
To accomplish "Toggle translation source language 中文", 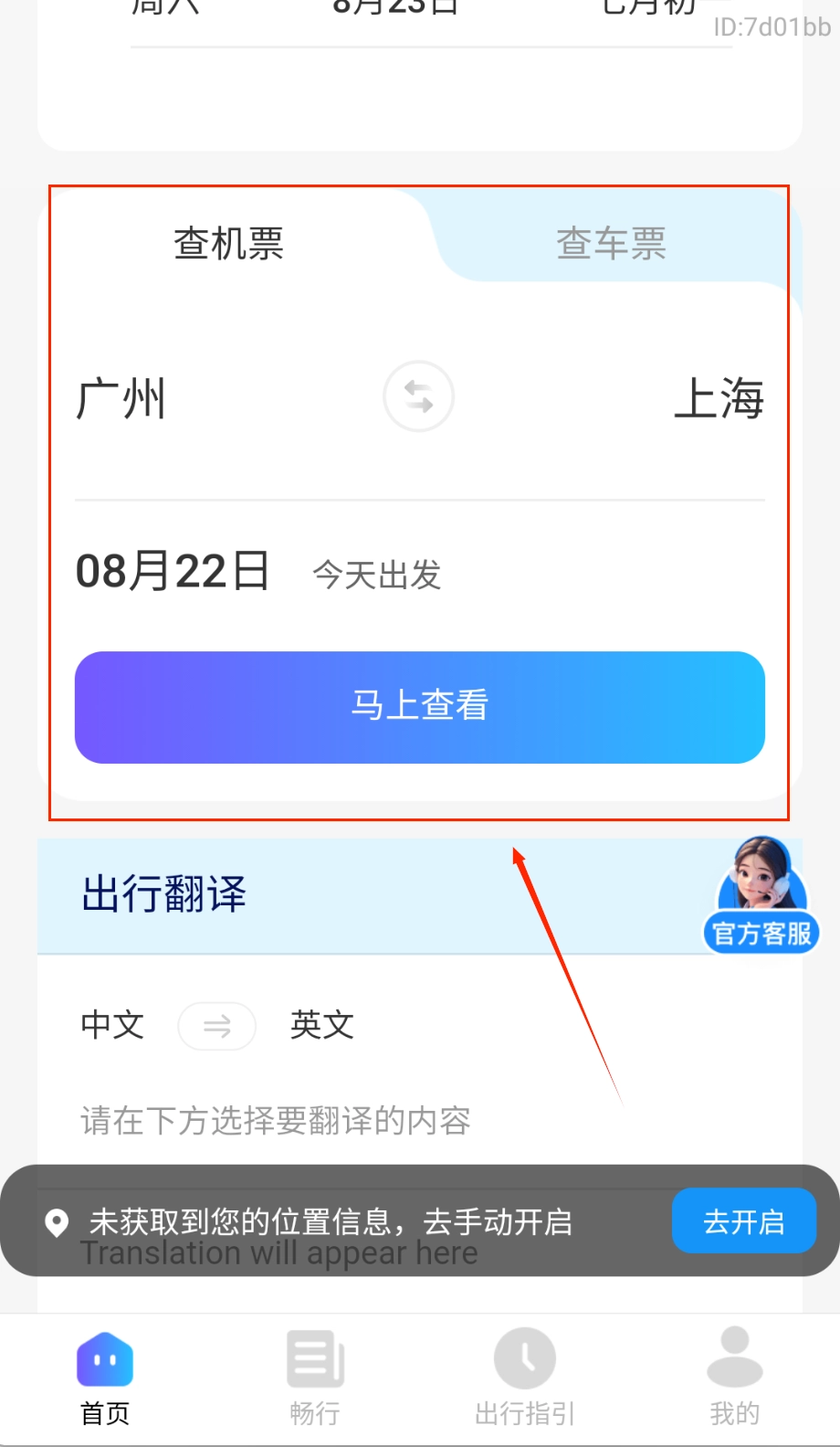I will click(110, 1027).
